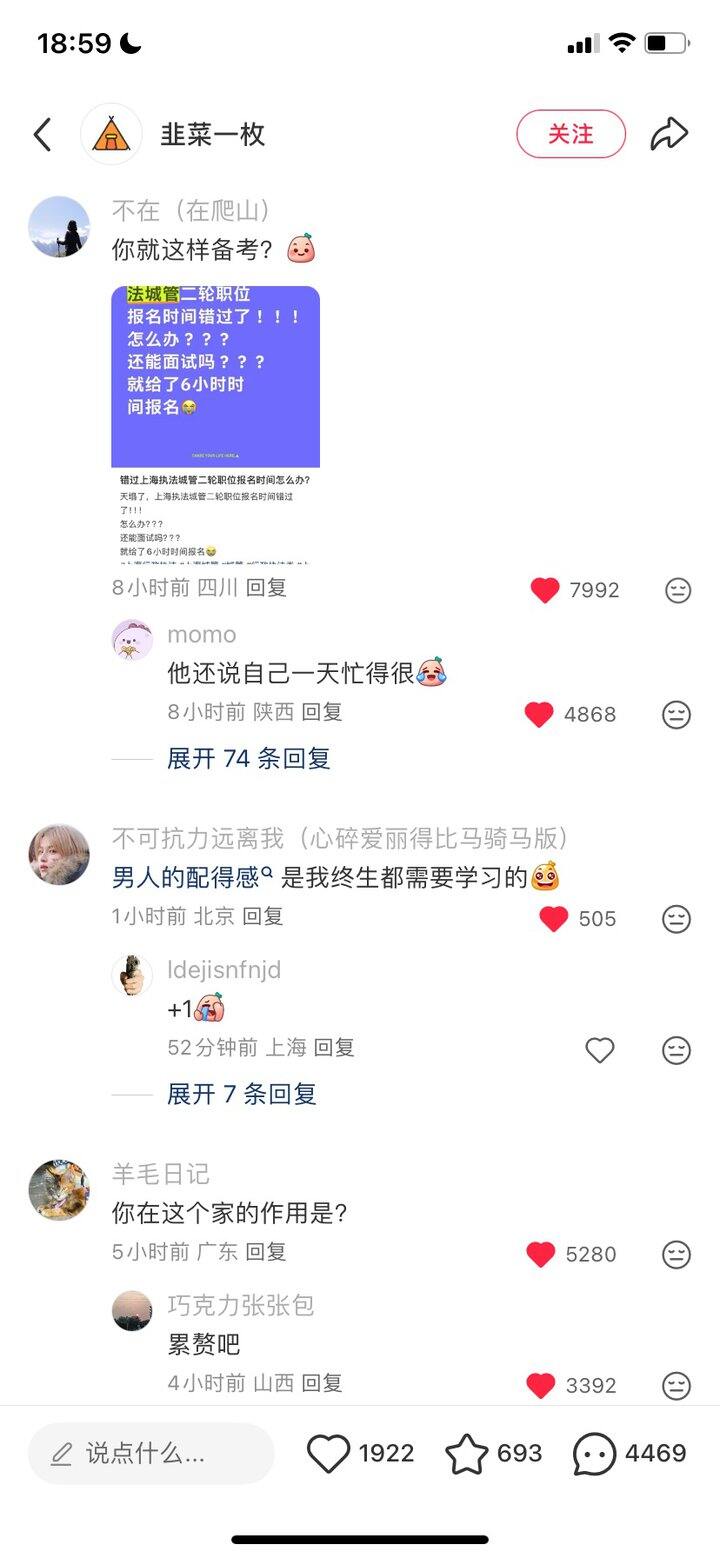Like momo's reply with 4868 likes
720x1558 pixels.
[x=539, y=714]
